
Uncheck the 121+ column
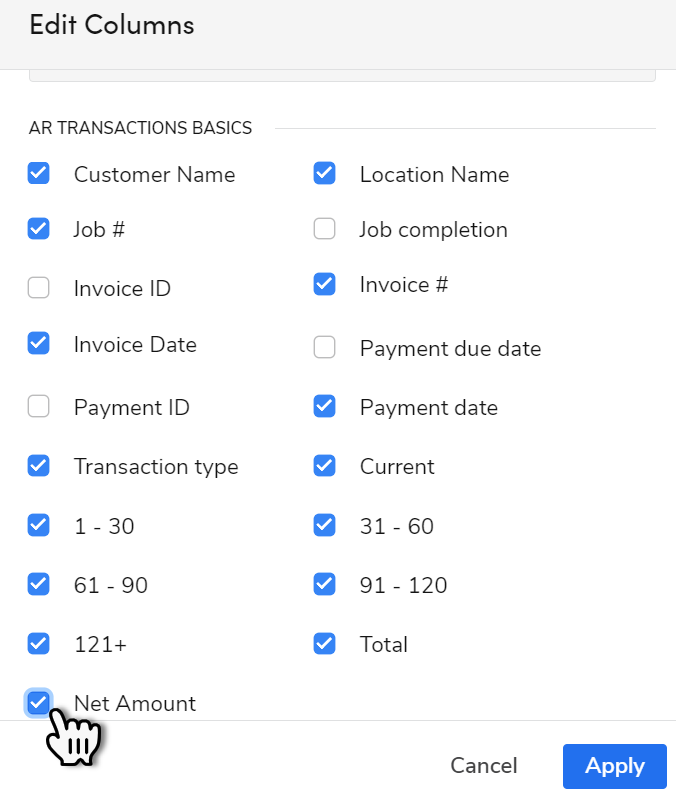(38, 644)
